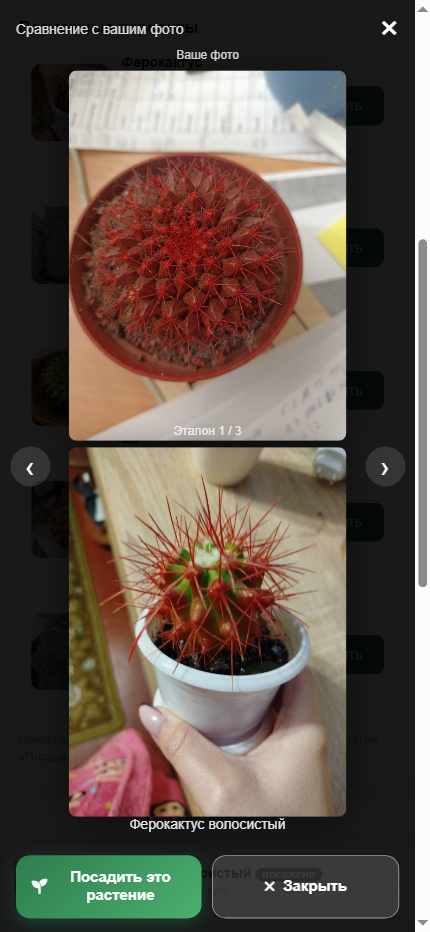Screen dimensions: 430x932
Task: Show the next reference photo
Action: [x=385, y=467]
